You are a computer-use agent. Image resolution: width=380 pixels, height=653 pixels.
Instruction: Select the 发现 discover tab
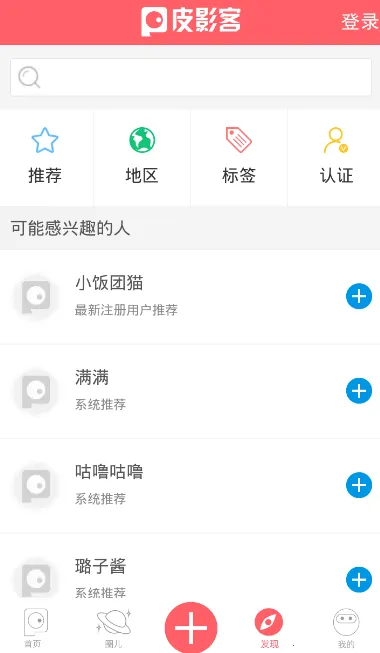[269, 628]
